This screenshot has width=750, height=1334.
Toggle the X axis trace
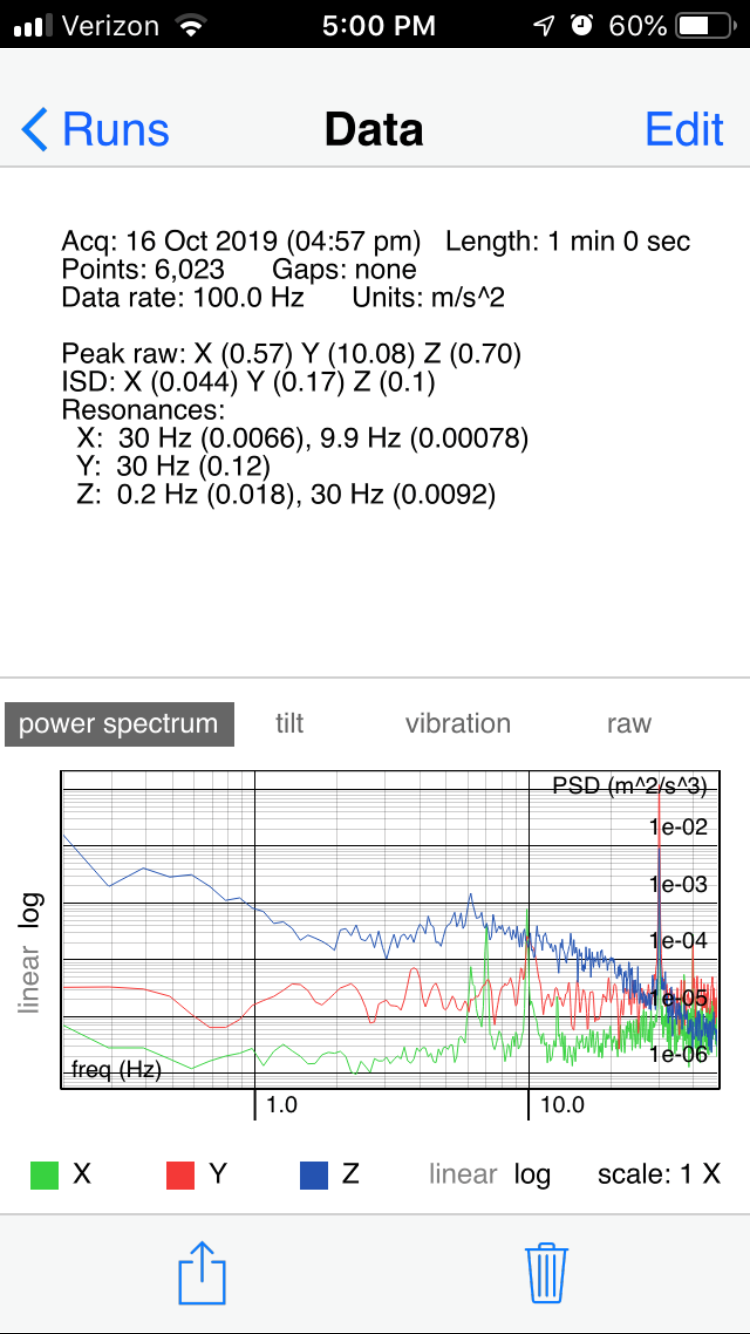[62, 1174]
